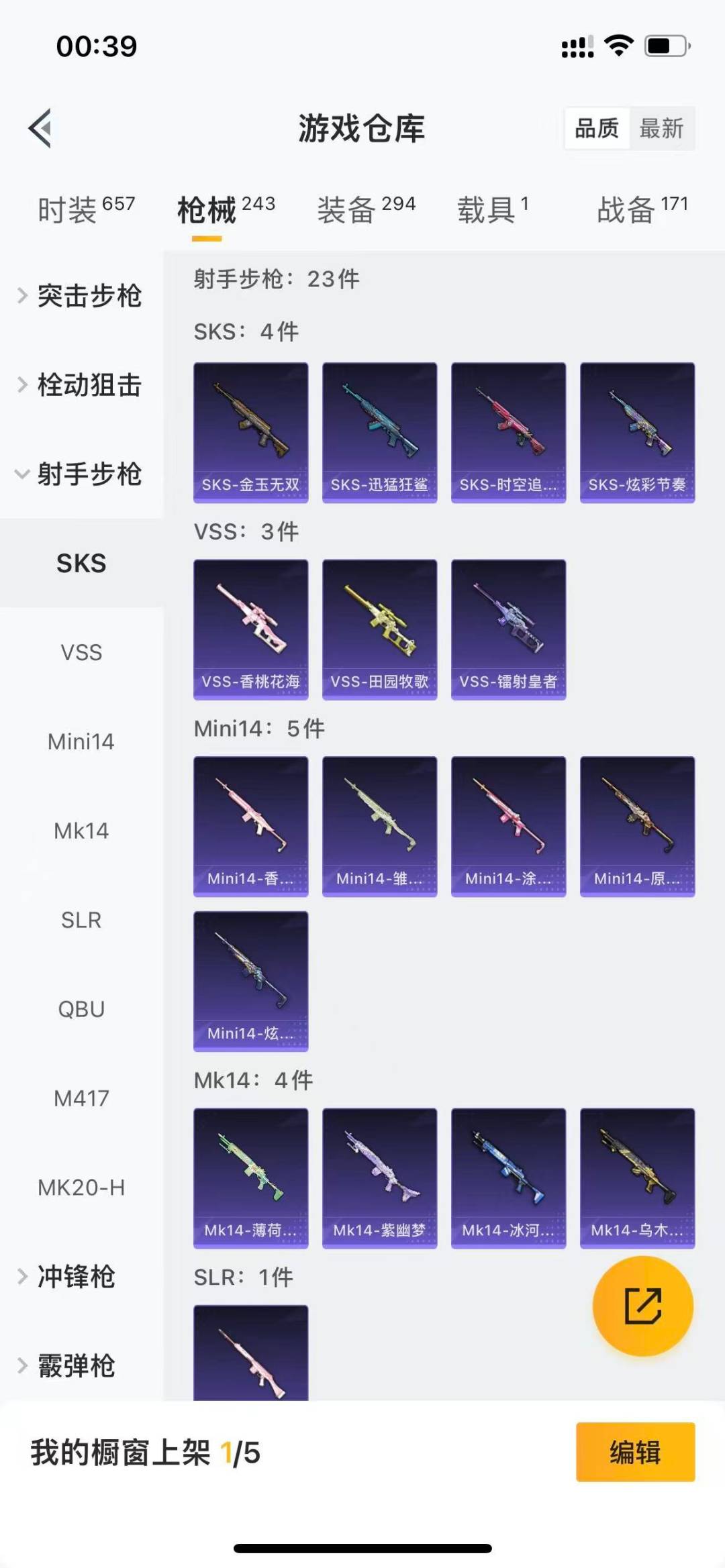
Task: Open the 战备 tab
Action: pos(642,209)
